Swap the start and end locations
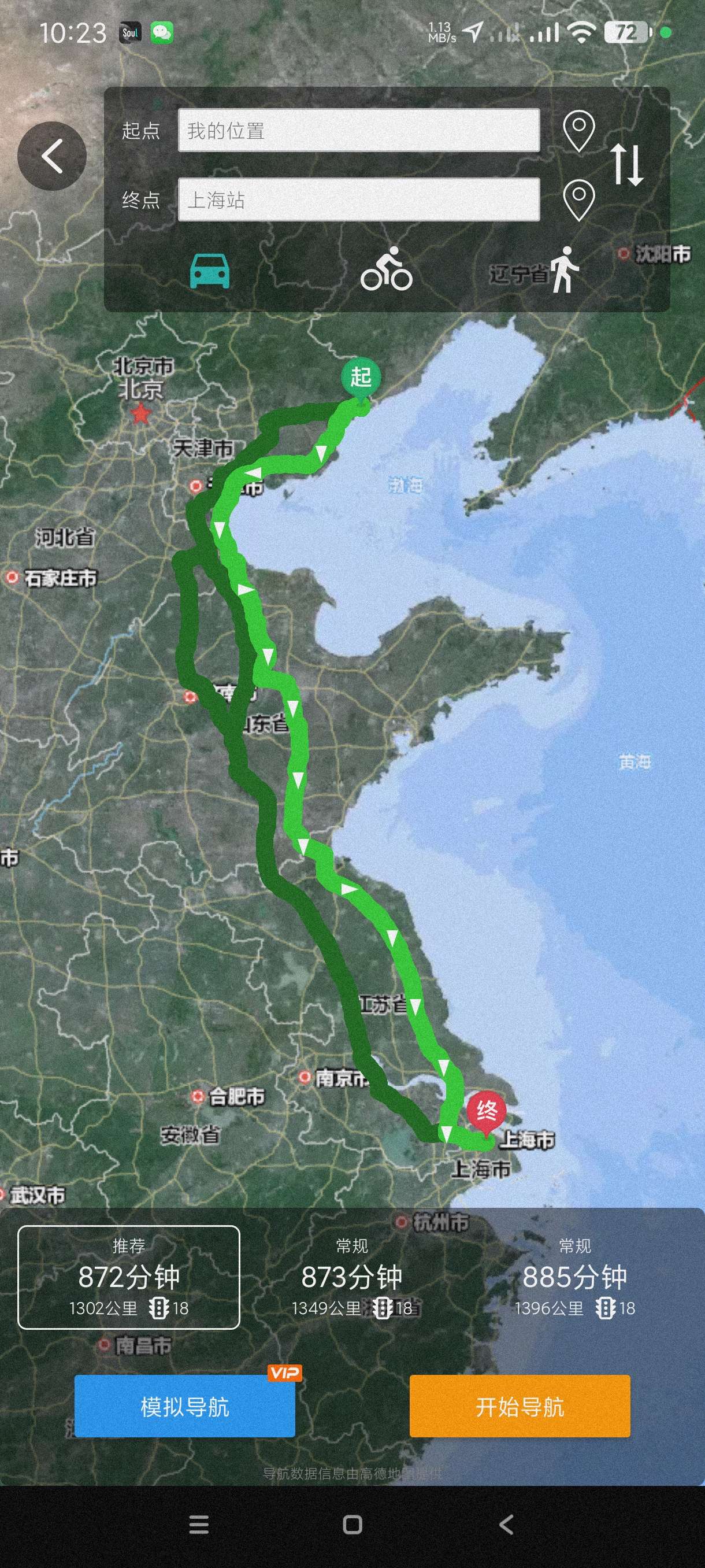Screen dimensions: 705x1568 [626, 164]
